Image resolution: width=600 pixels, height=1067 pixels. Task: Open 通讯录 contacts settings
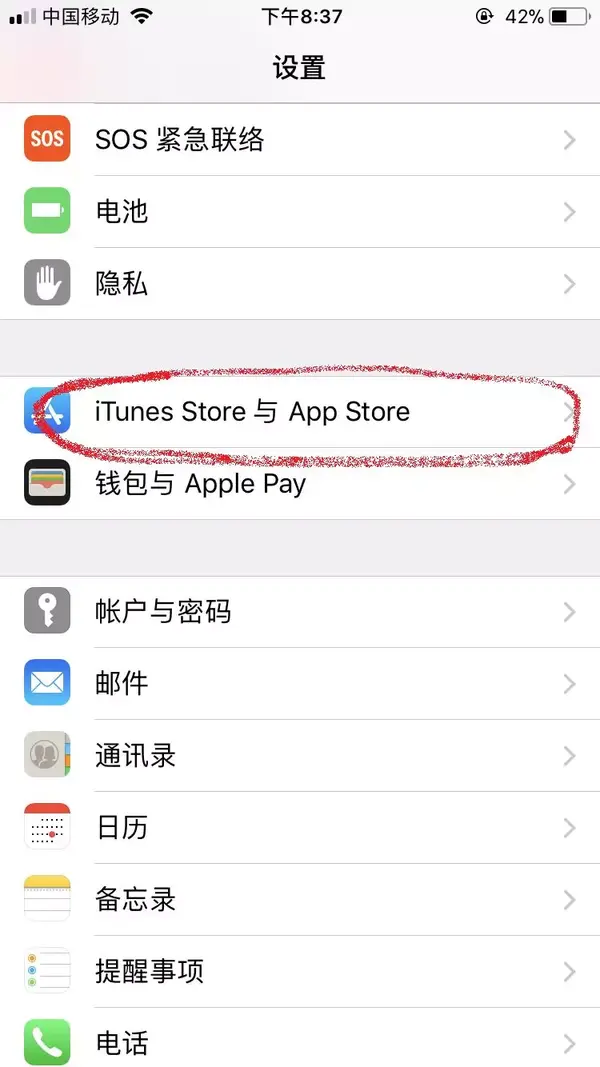(x=300, y=755)
